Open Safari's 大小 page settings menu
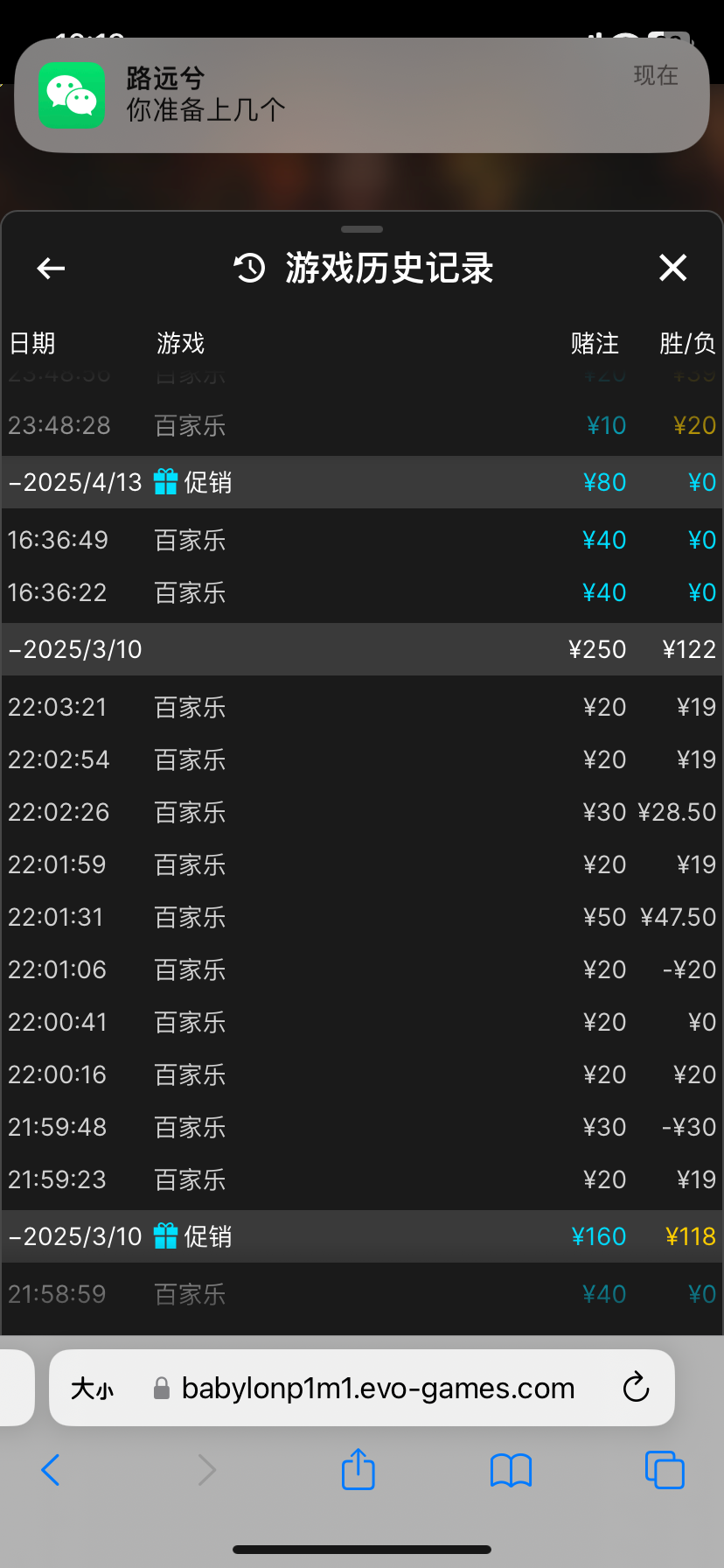The image size is (724, 1568). click(x=92, y=1389)
